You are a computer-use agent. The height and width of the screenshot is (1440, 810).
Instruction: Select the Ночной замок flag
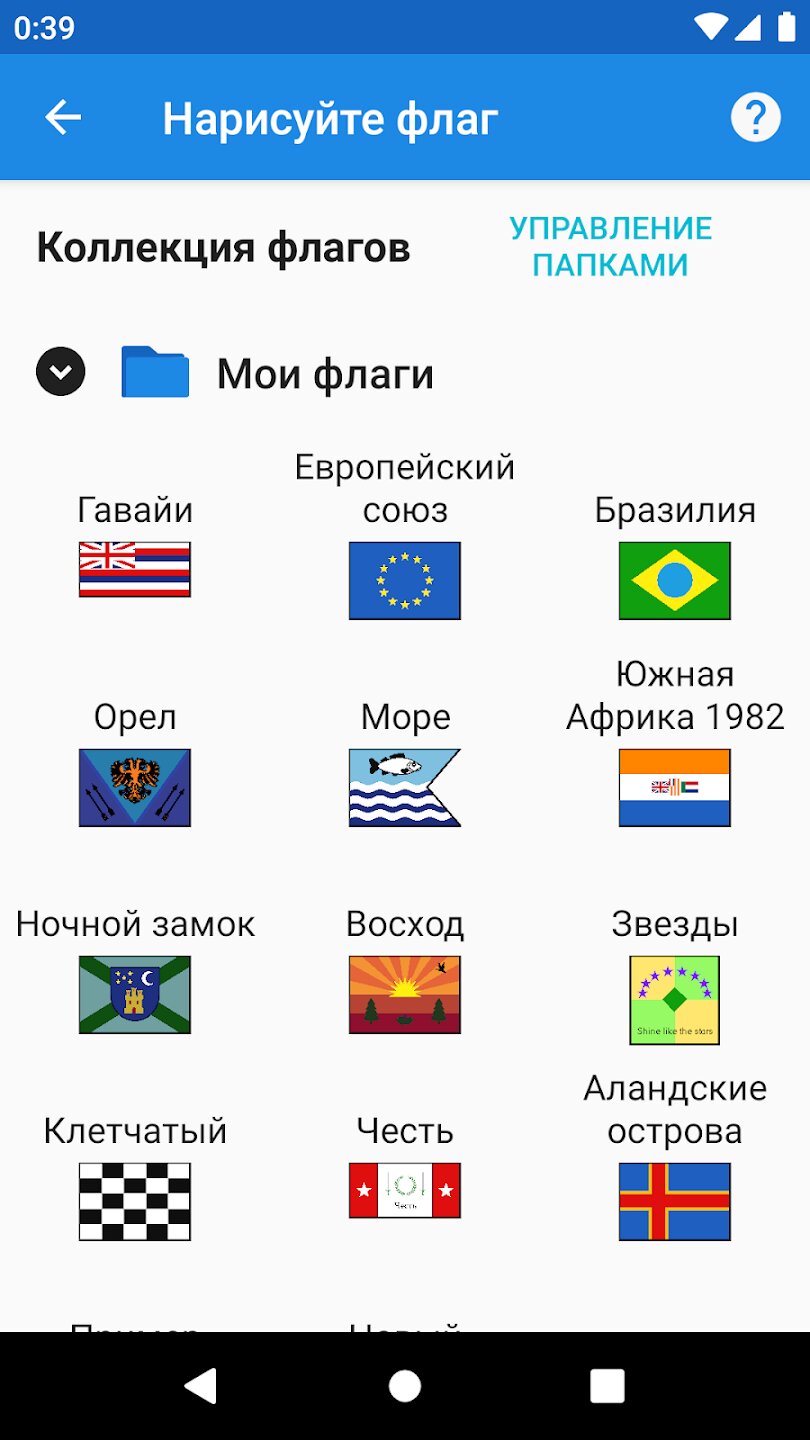click(135, 994)
